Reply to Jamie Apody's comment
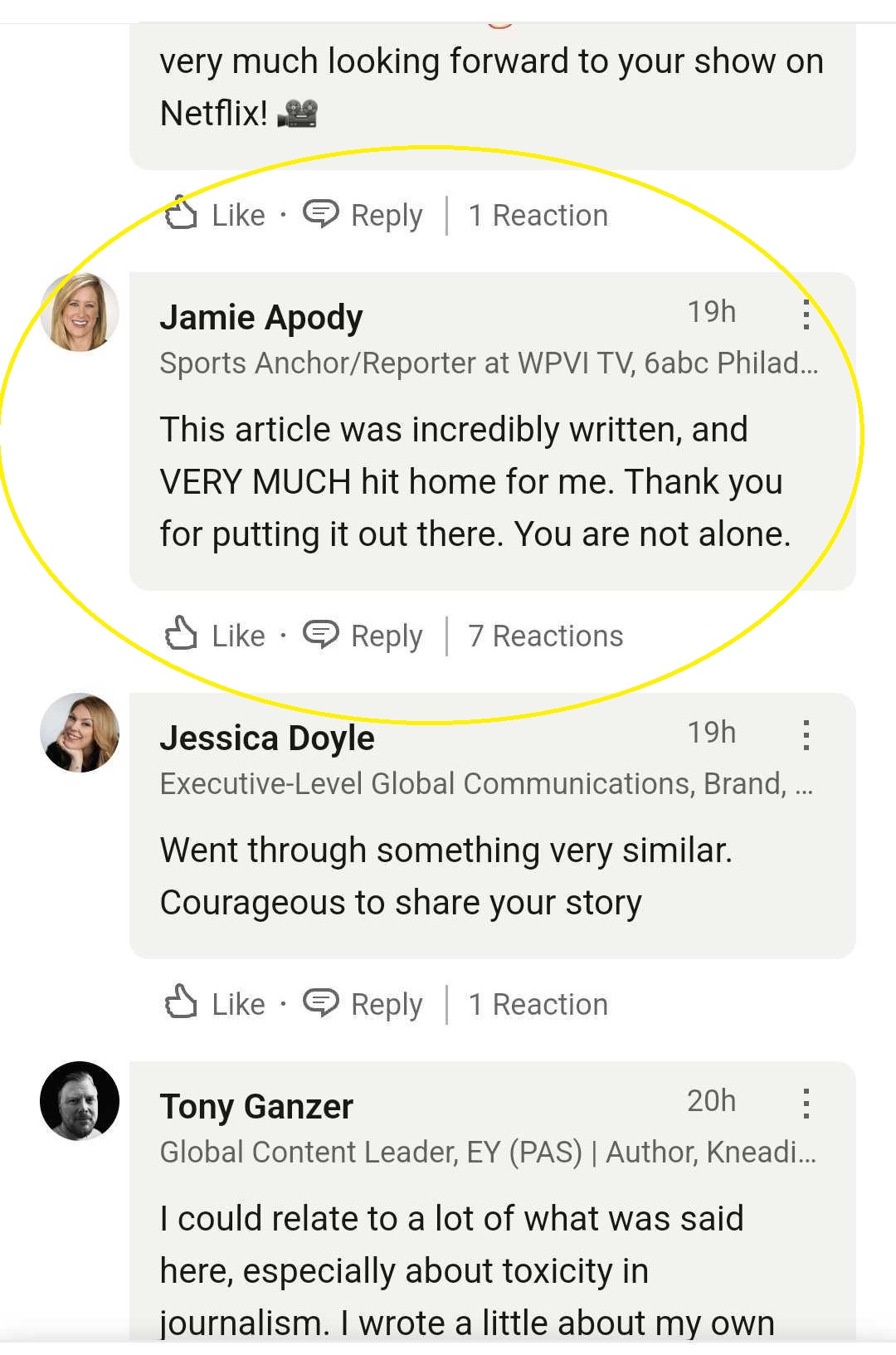 [x=363, y=636]
